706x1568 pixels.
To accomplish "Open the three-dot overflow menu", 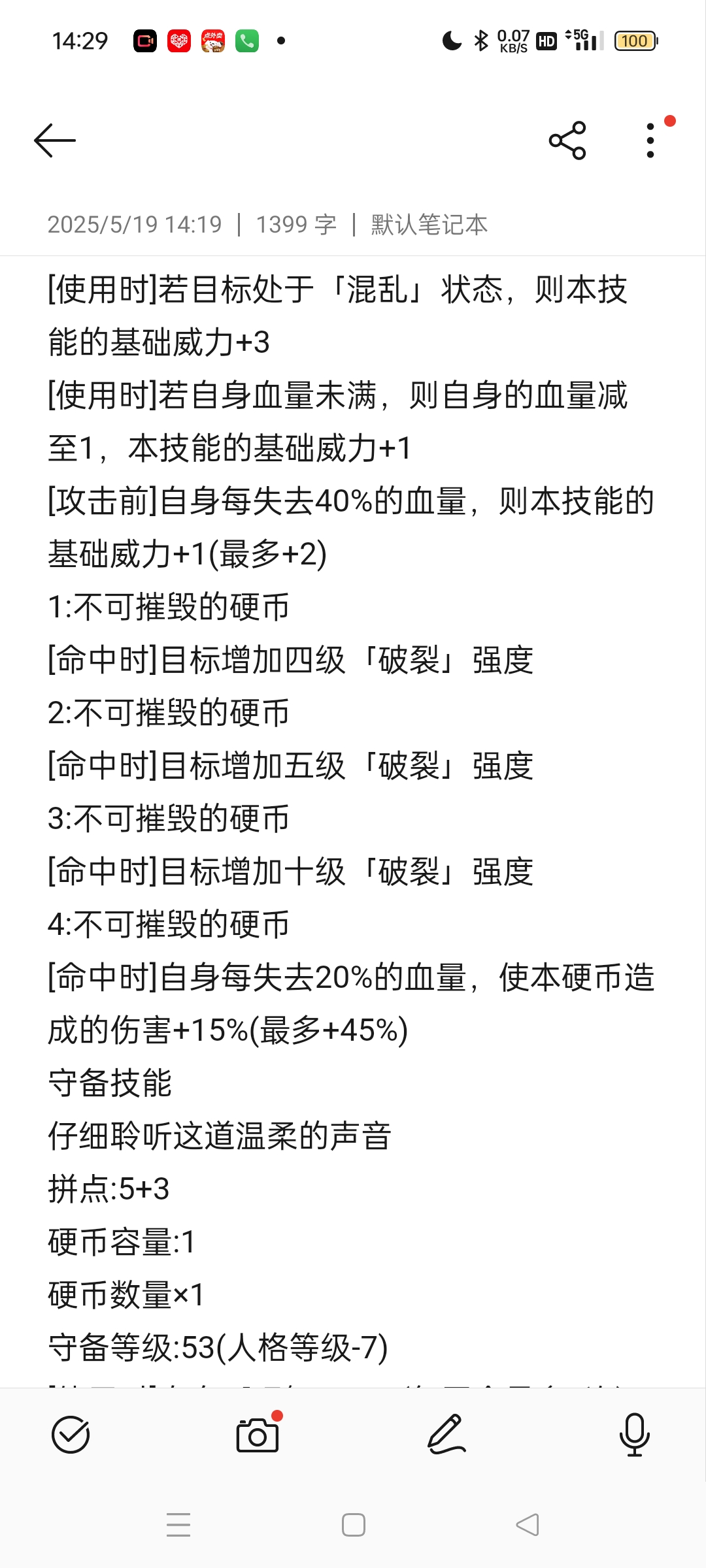I will tap(650, 140).
